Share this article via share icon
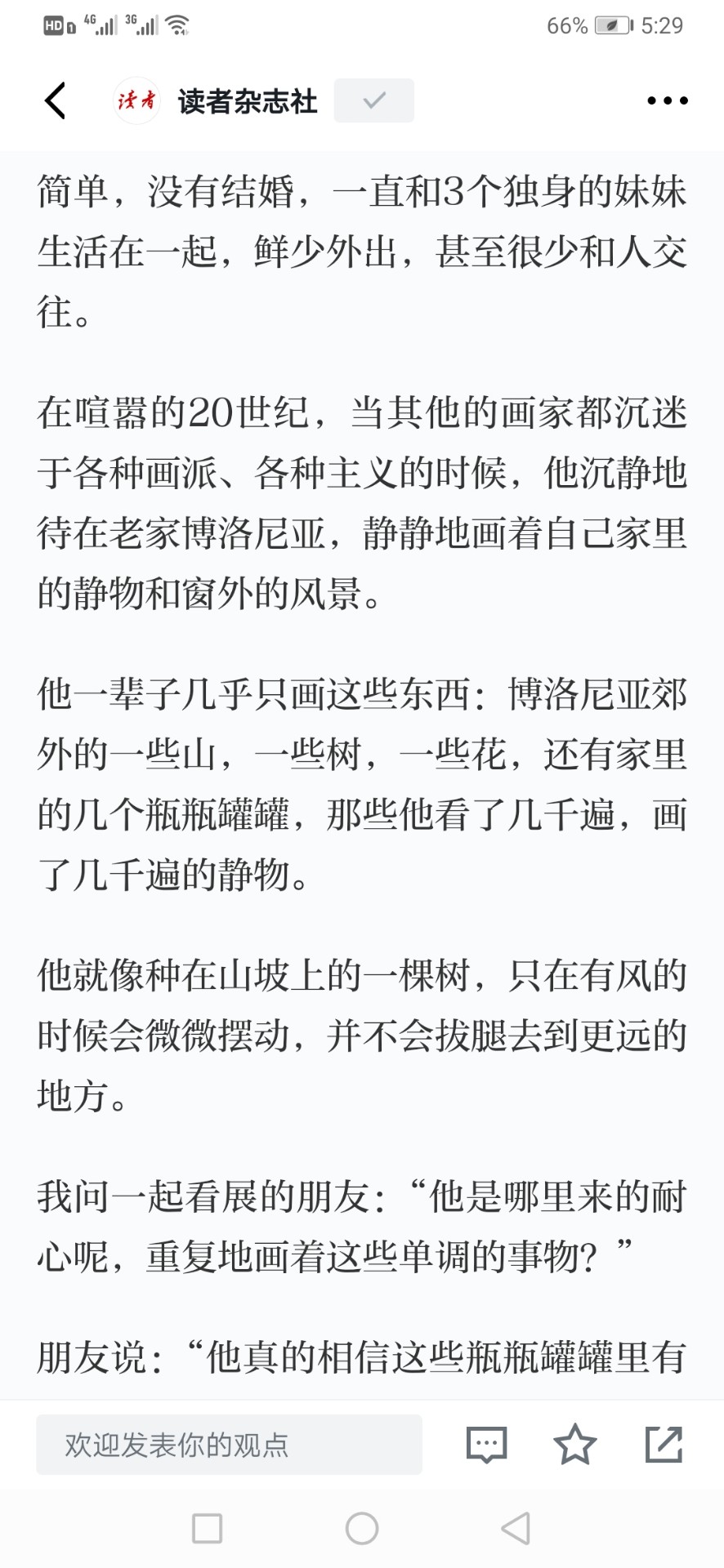The width and height of the screenshot is (724, 1568). pyautogui.click(x=664, y=1444)
